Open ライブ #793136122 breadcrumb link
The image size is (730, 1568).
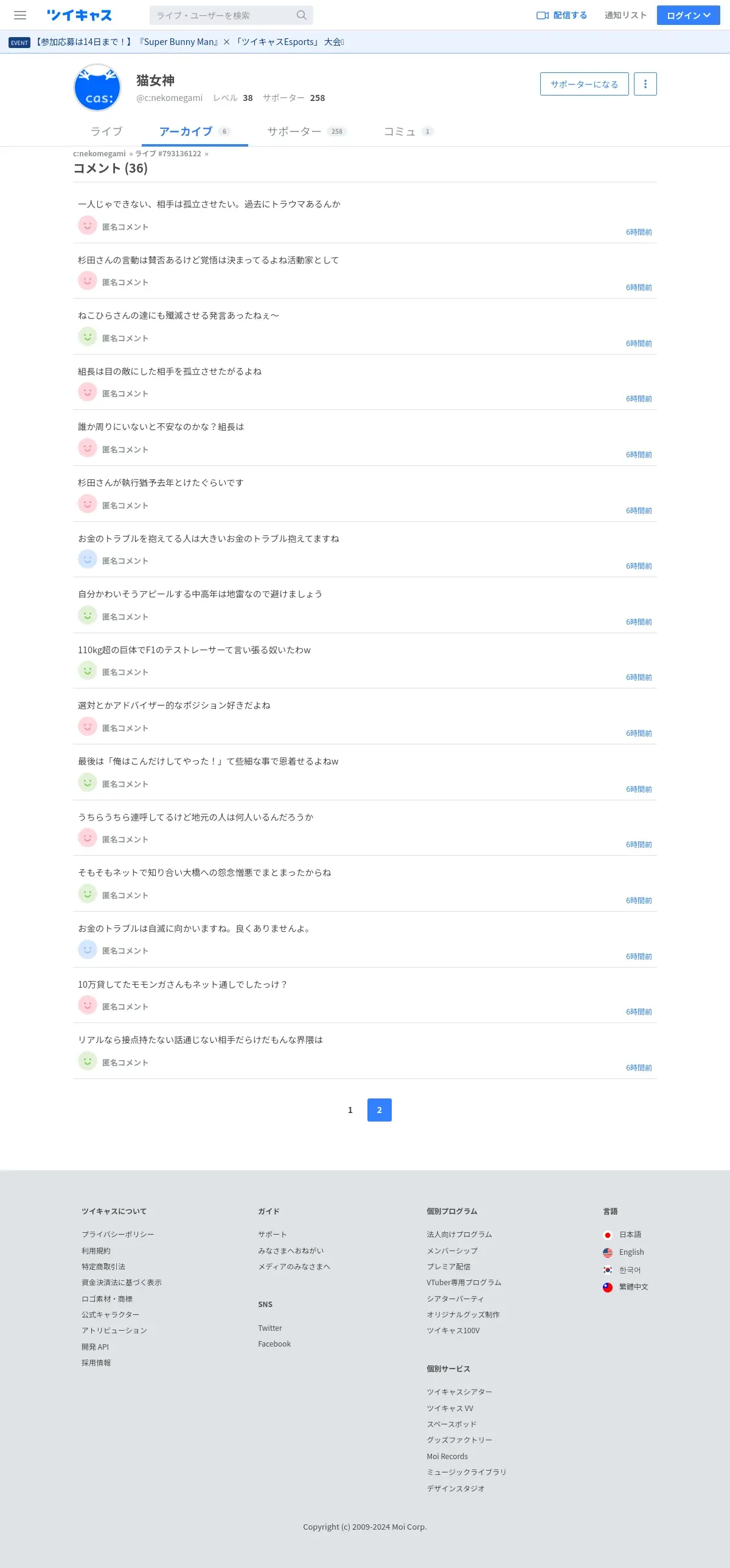(x=168, y=153)
